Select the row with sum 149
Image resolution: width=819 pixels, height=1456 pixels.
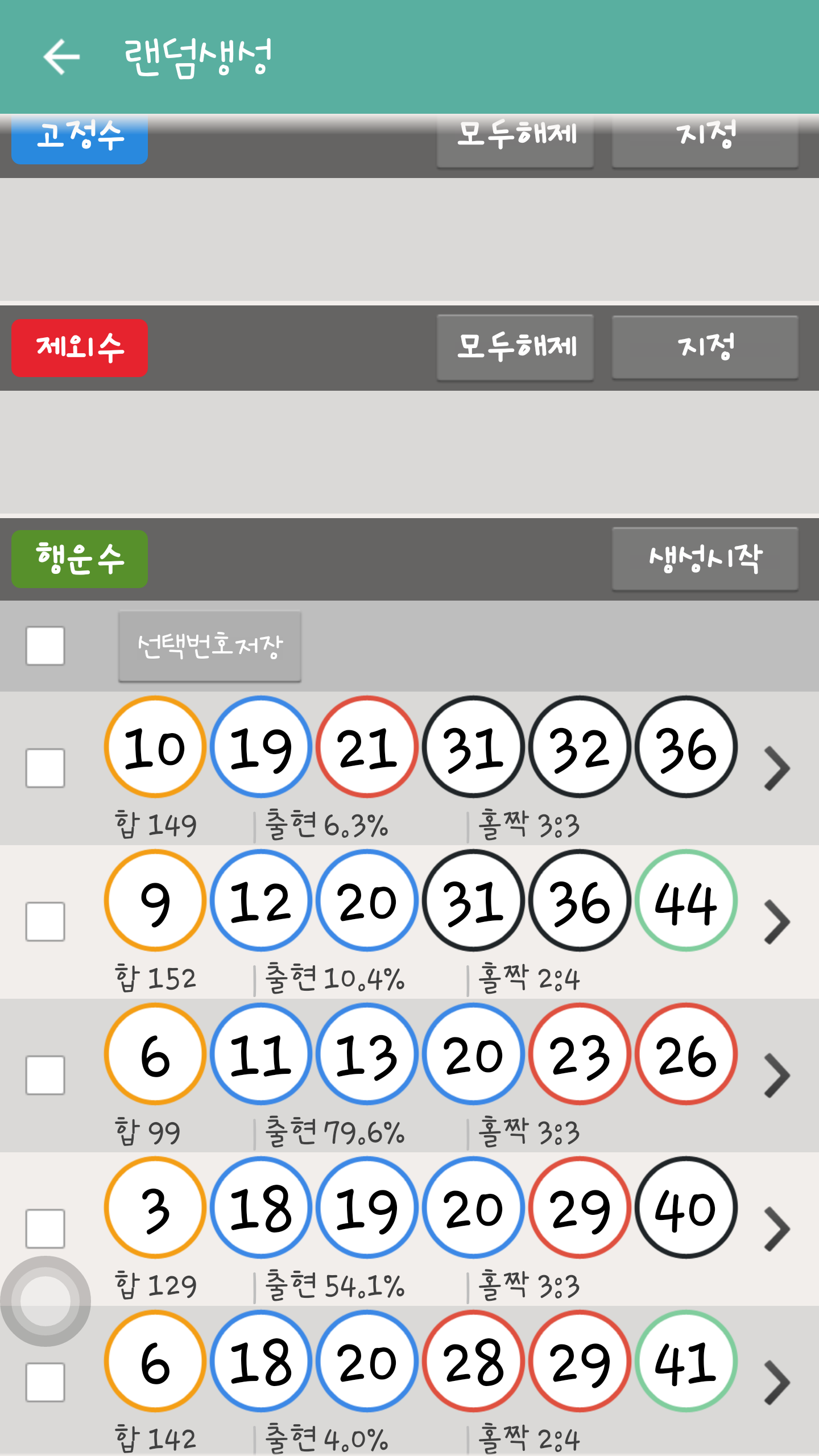click(x=45, y=768)
